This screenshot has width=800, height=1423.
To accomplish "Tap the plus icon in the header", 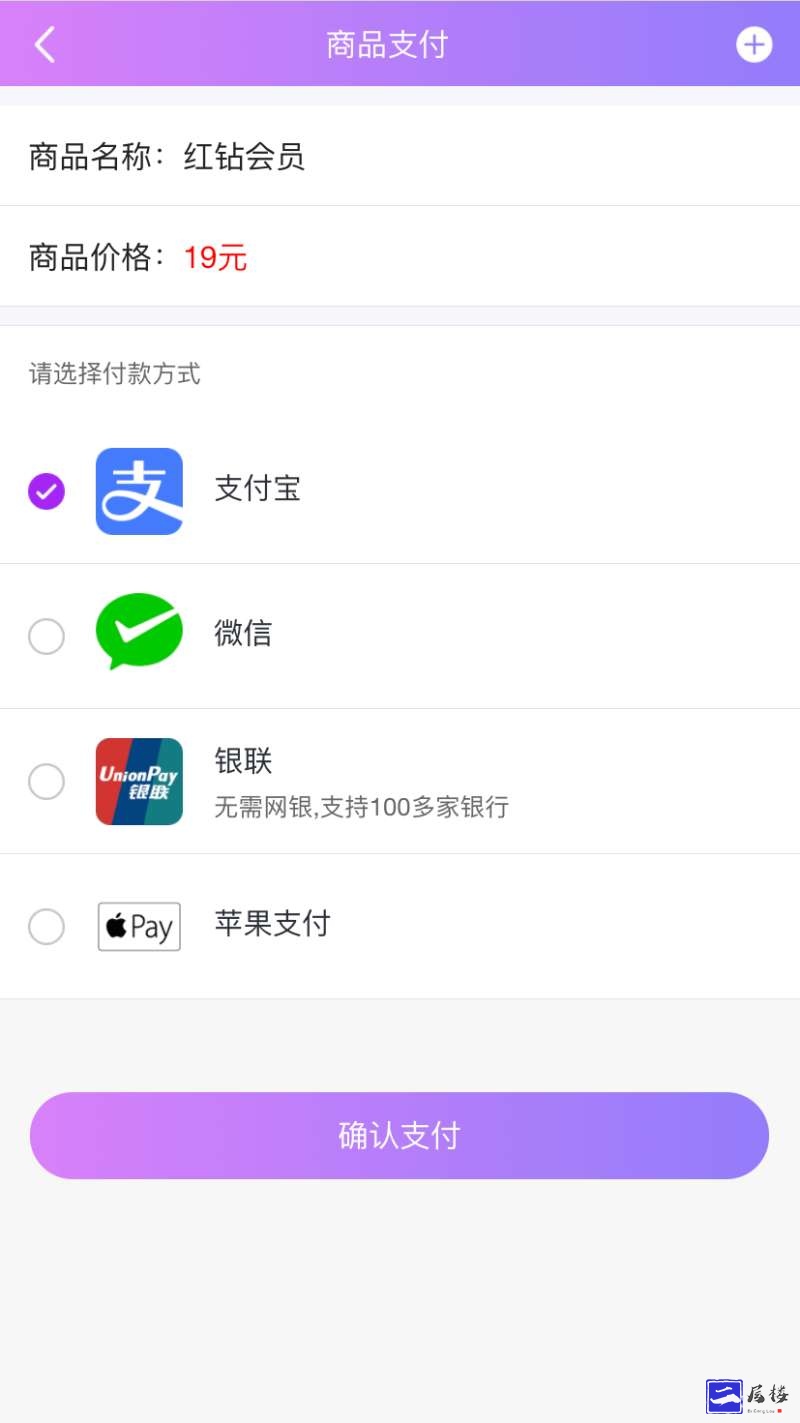I will [x=754, y=45].
